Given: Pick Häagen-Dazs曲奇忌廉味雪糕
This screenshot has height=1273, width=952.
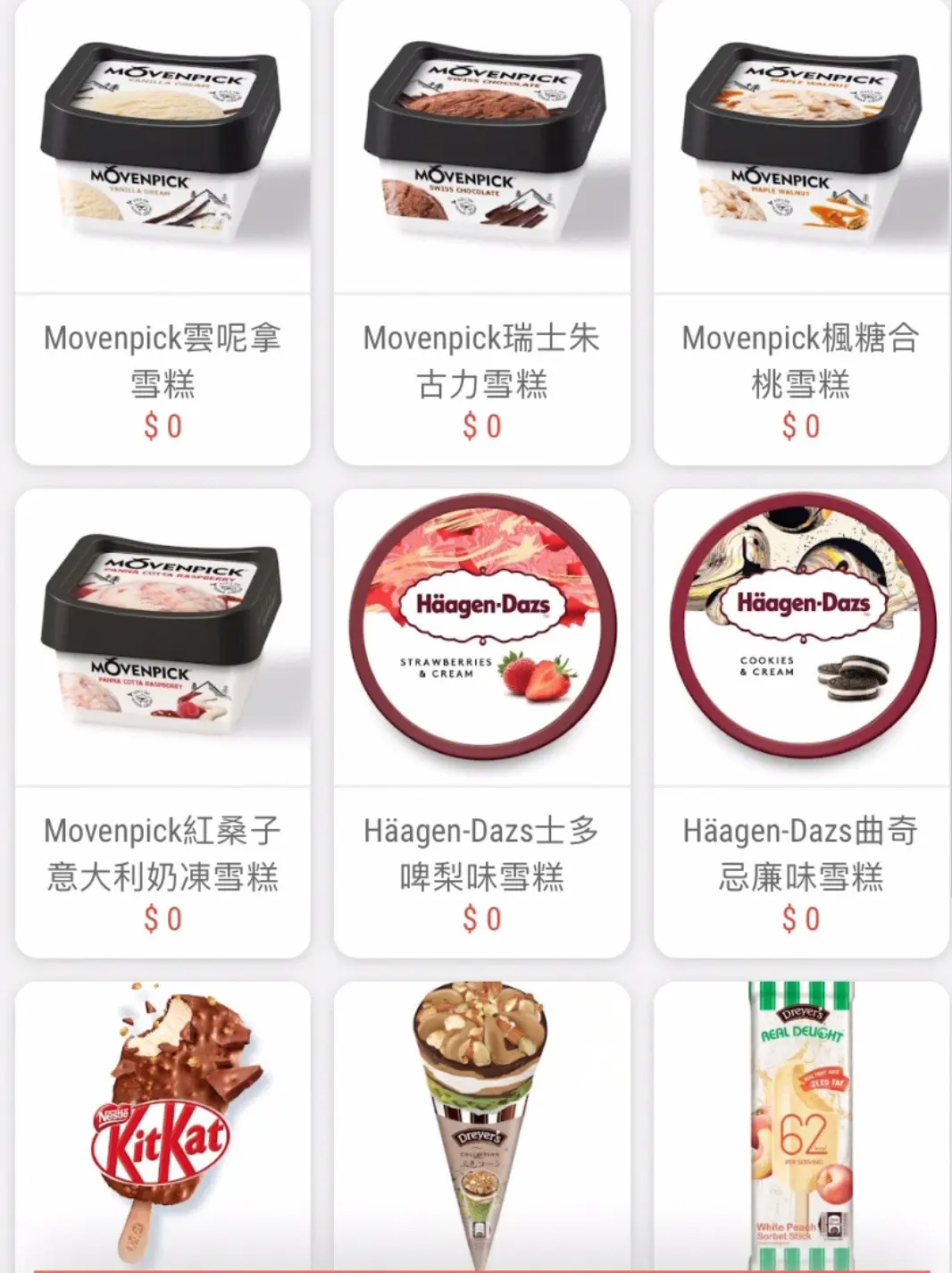Looking at the screenshot, I should pos(801,724).
